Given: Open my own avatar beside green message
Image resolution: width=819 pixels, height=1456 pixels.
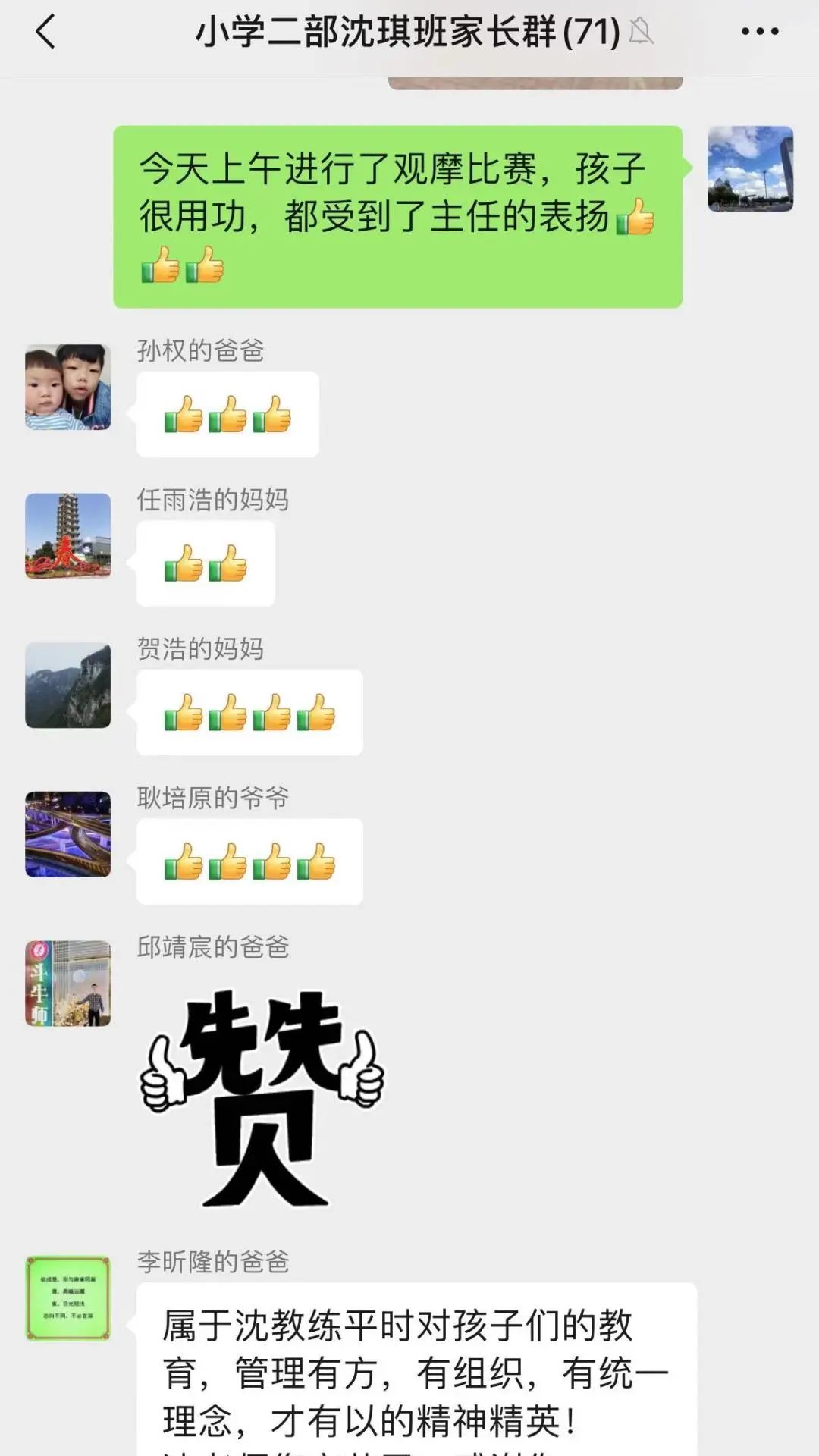Looking at the screenshot, I should pyautogui.click(x=750, y=168).
